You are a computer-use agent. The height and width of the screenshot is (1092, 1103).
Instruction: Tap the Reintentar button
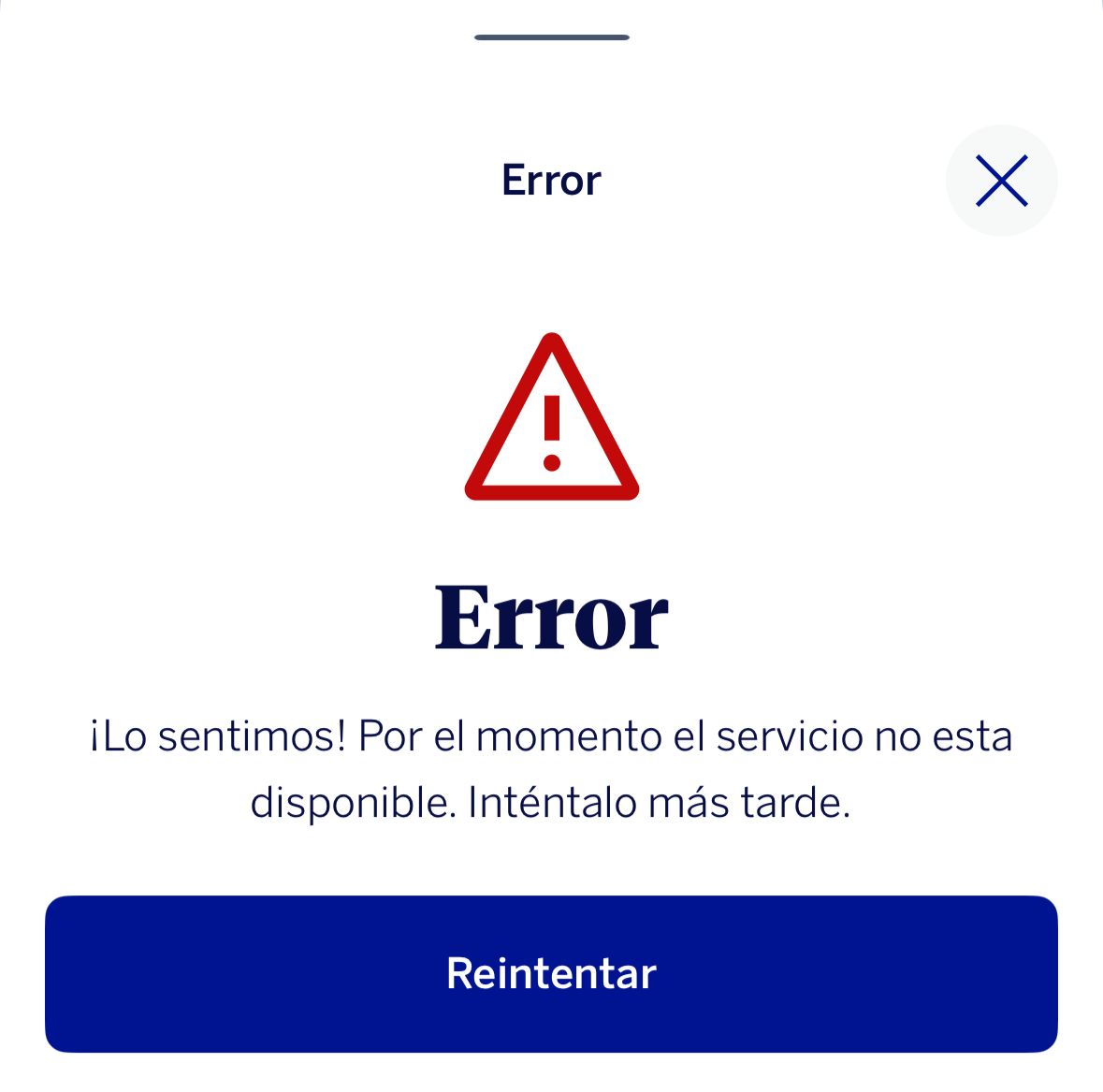pyautogui.click(x=551, y=973)
